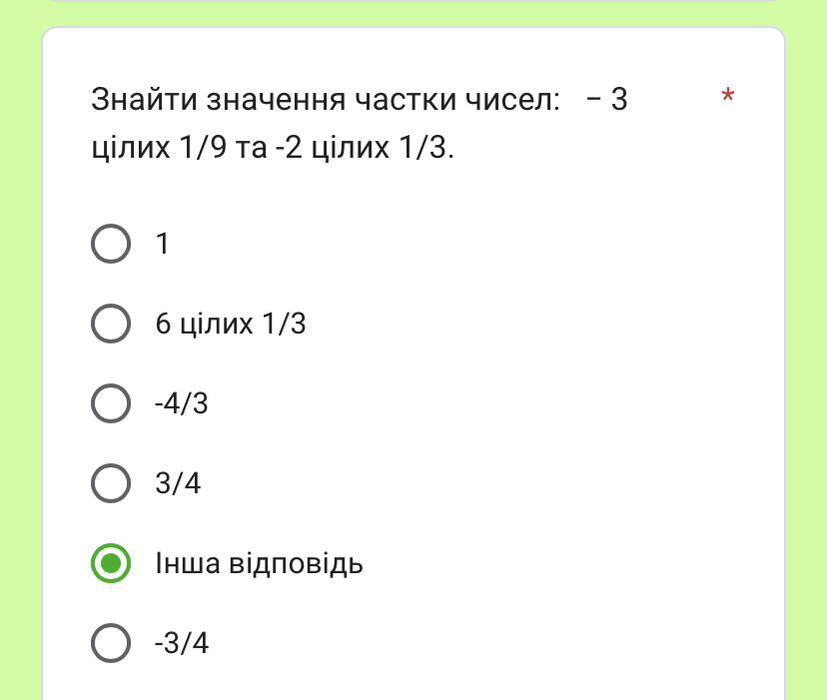This screenshot has height=700, width=827.
Task: Select the positive "3/4" answer
Action: [x=110, y=484]
